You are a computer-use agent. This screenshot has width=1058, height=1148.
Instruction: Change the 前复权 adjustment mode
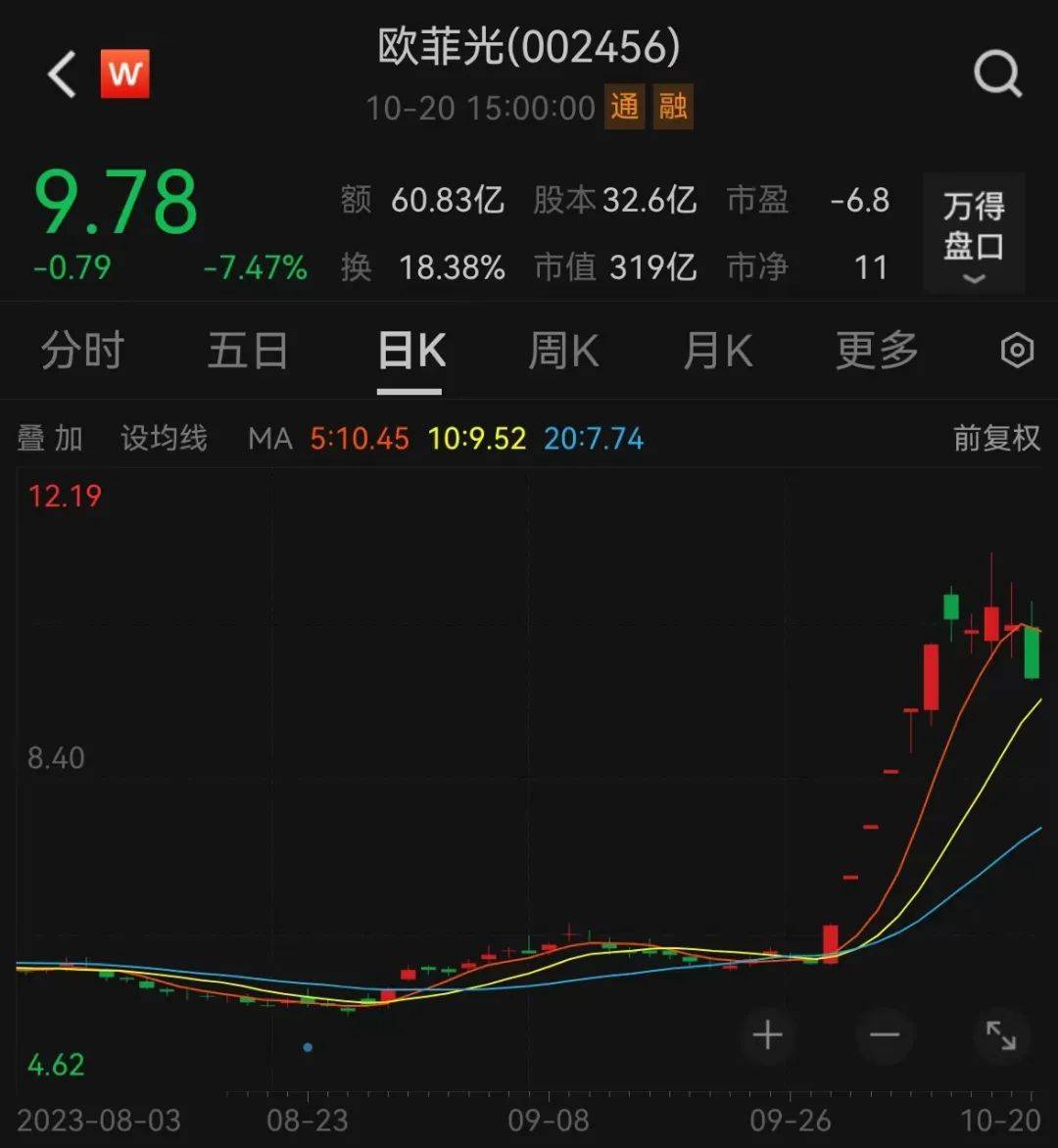(996, 438)
